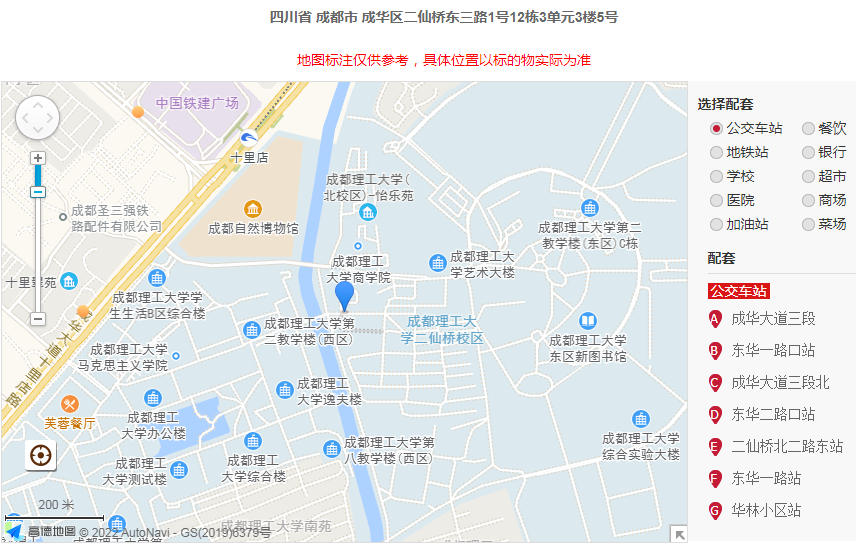Open bus stop 成华大道三段
The image size is (856, 546).
coord(772,318)
